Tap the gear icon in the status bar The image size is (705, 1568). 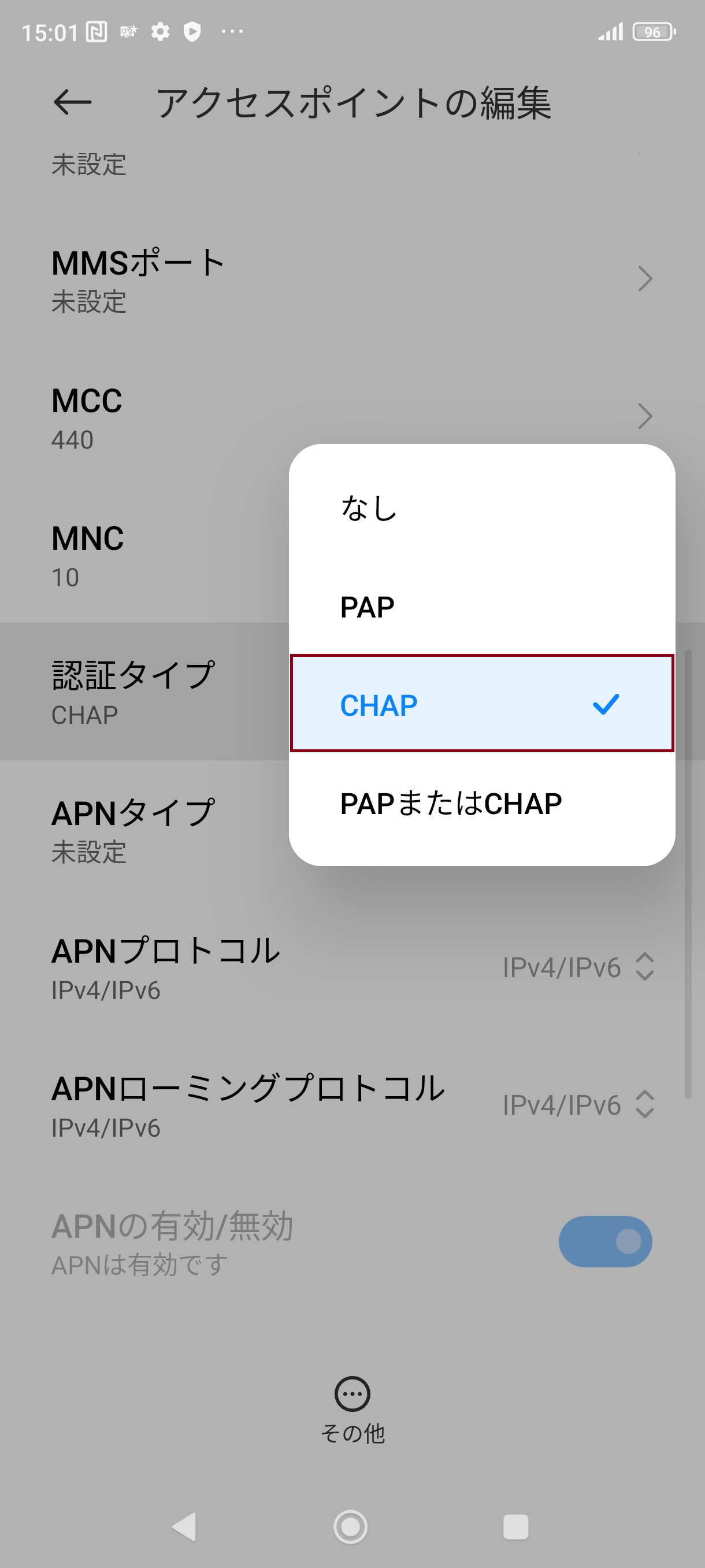(x=161, y=32)
